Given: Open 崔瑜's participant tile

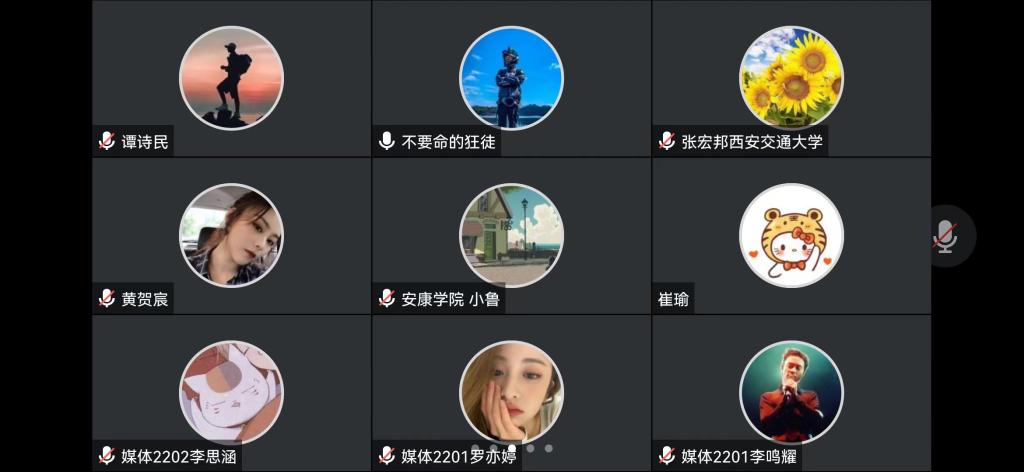Looking at the screenshot, I should tap(791, 236).
